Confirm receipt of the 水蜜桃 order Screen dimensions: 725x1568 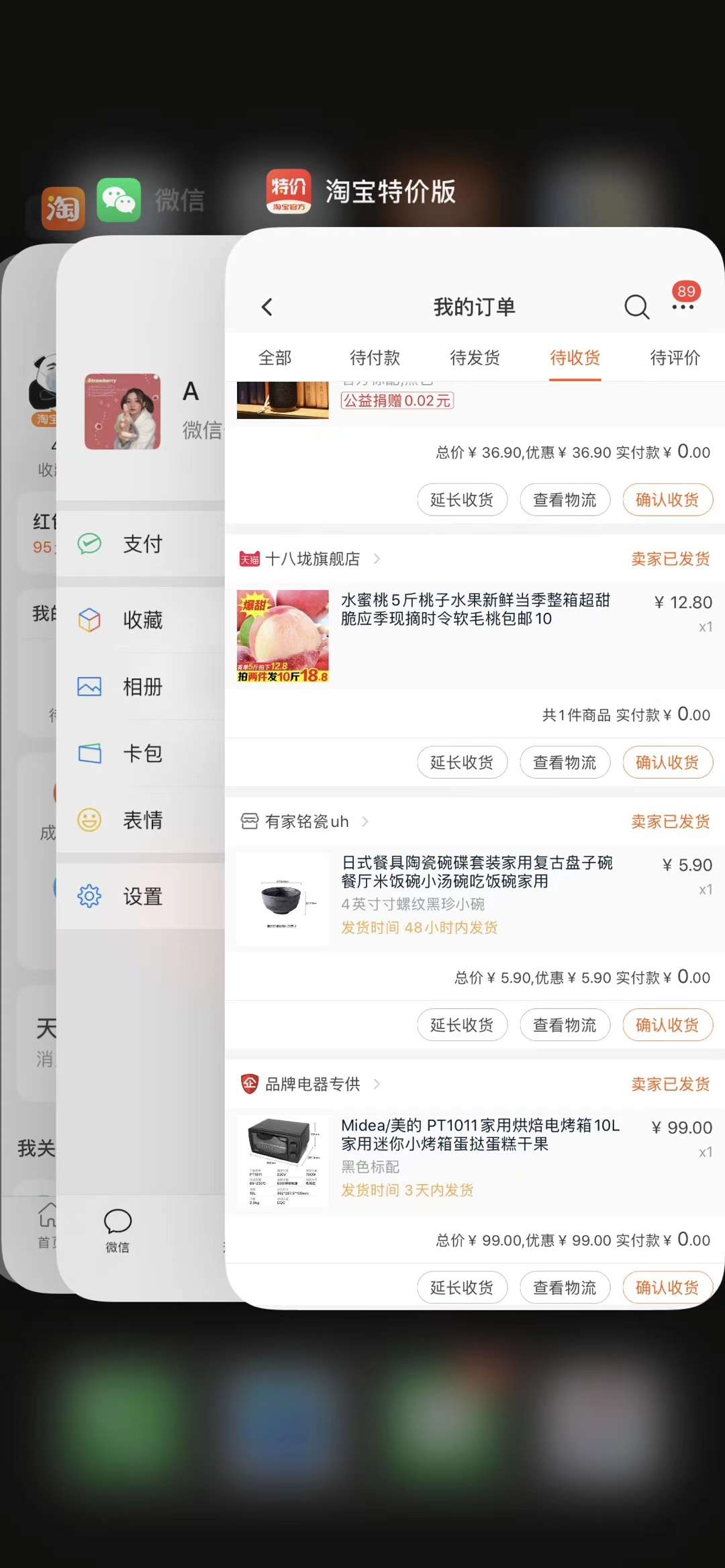pos(667,763)
